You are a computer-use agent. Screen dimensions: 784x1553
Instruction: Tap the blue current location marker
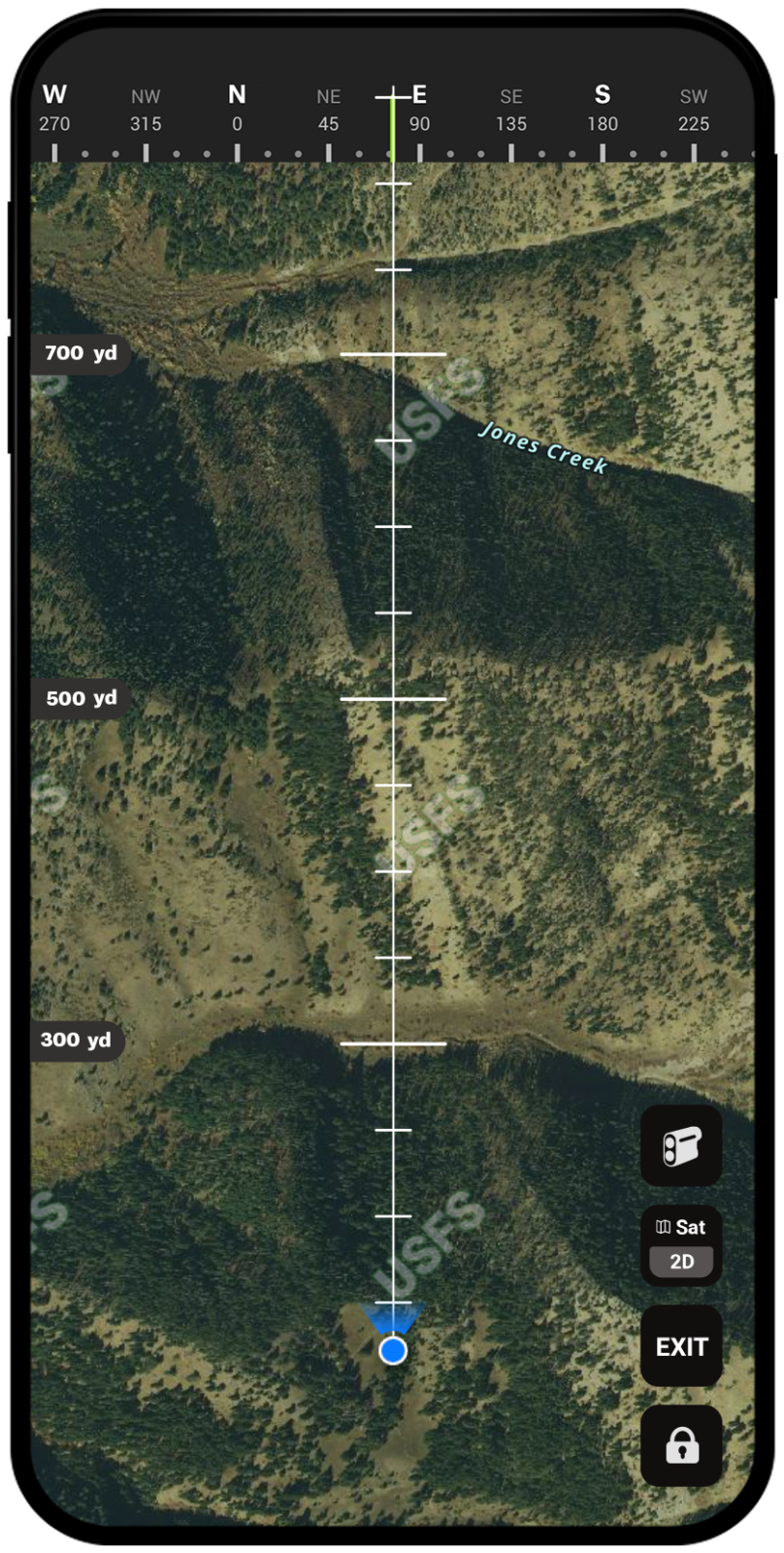[393, 1349]
